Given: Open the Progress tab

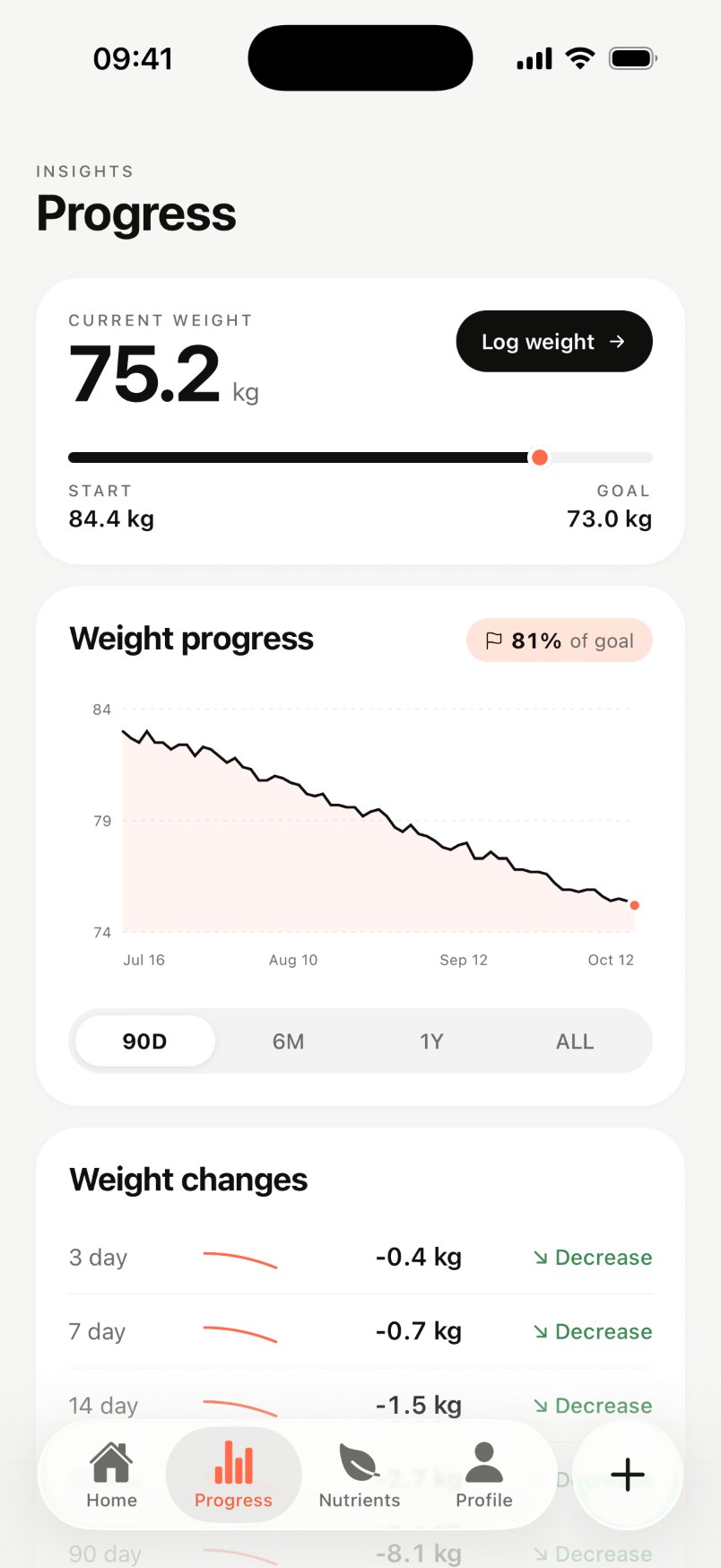Looking at the screenshot, I should (x=233, y=1475).
